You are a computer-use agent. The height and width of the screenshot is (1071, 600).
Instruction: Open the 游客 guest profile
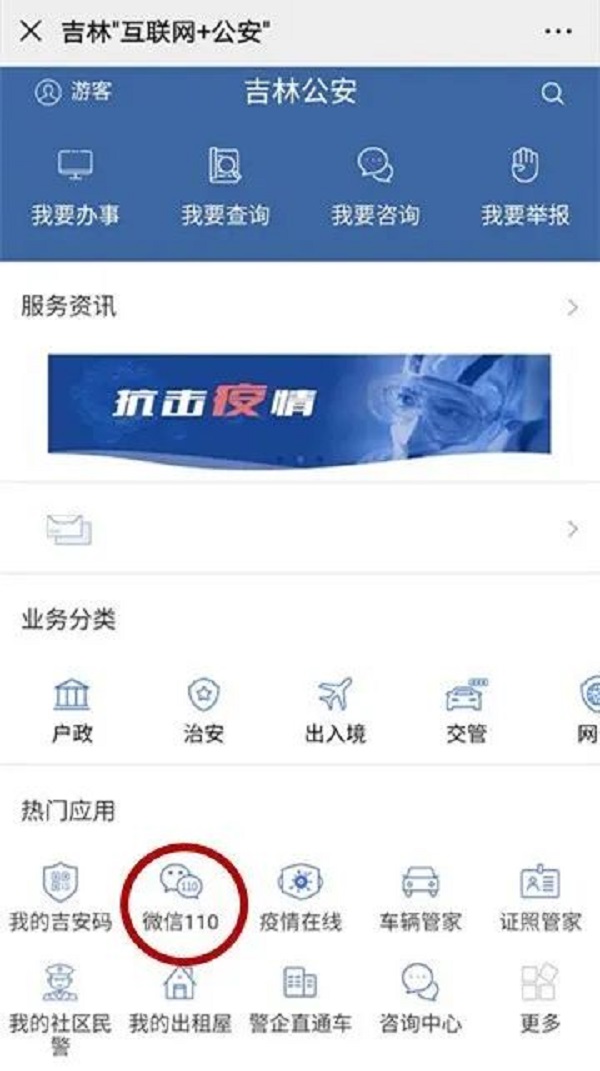tap(73, 93)
